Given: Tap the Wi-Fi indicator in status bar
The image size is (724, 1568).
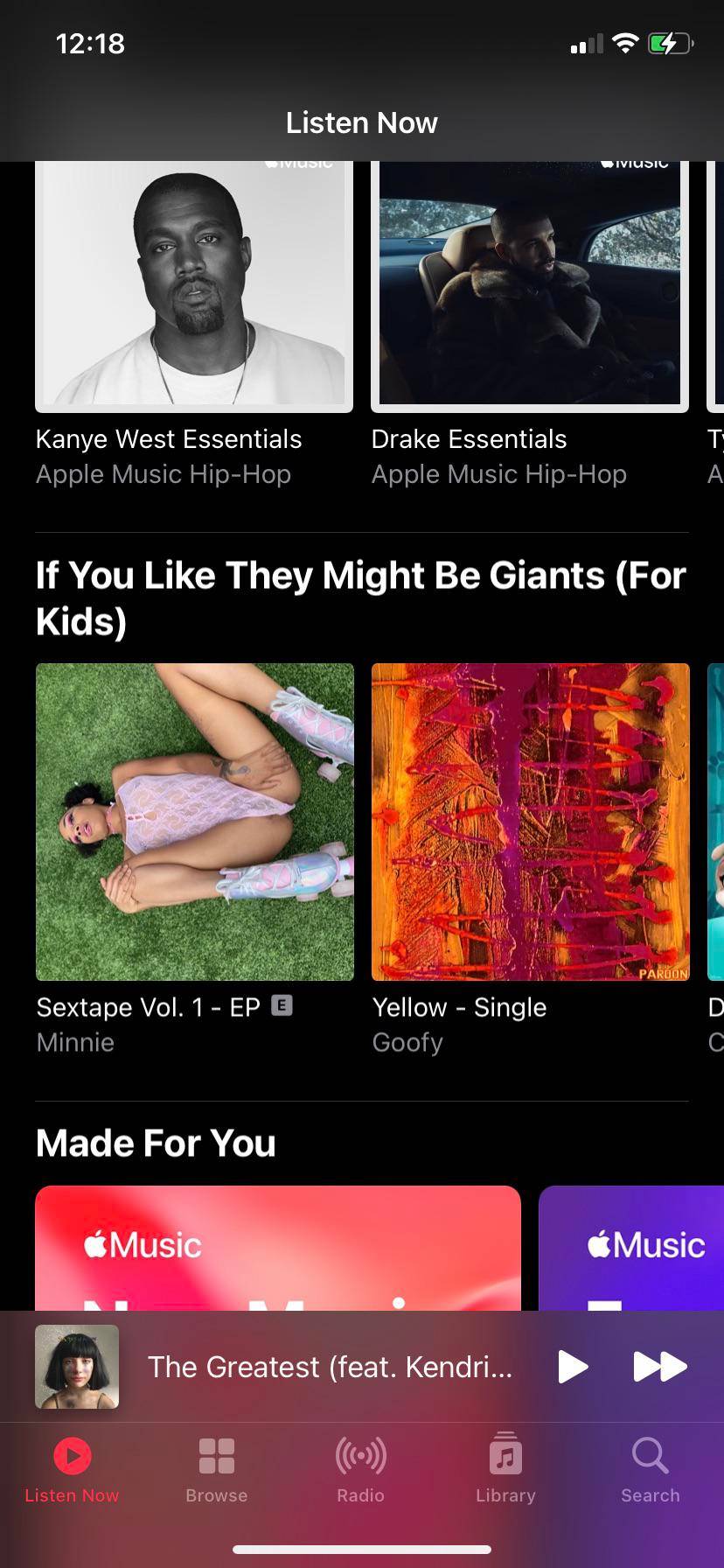Looking at the screenshot, I should [626, 44].
